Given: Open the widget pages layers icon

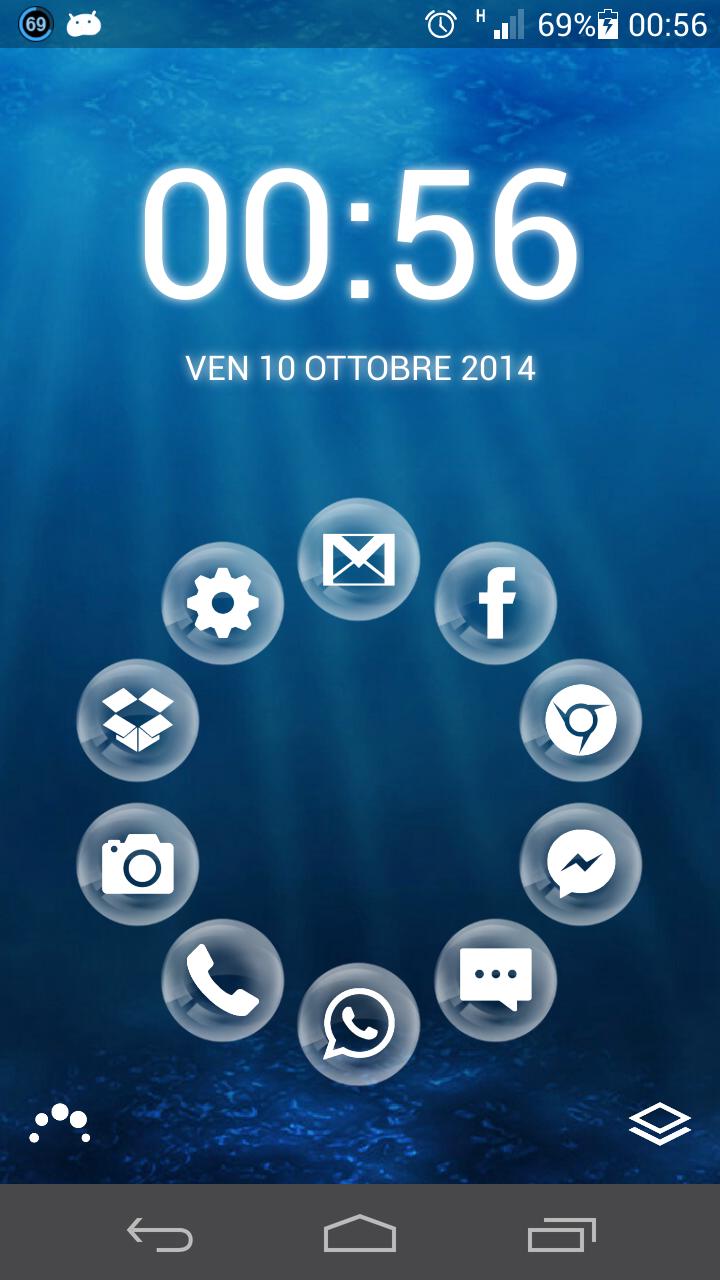Looking at the screenshot, I should coord(660,1124).
